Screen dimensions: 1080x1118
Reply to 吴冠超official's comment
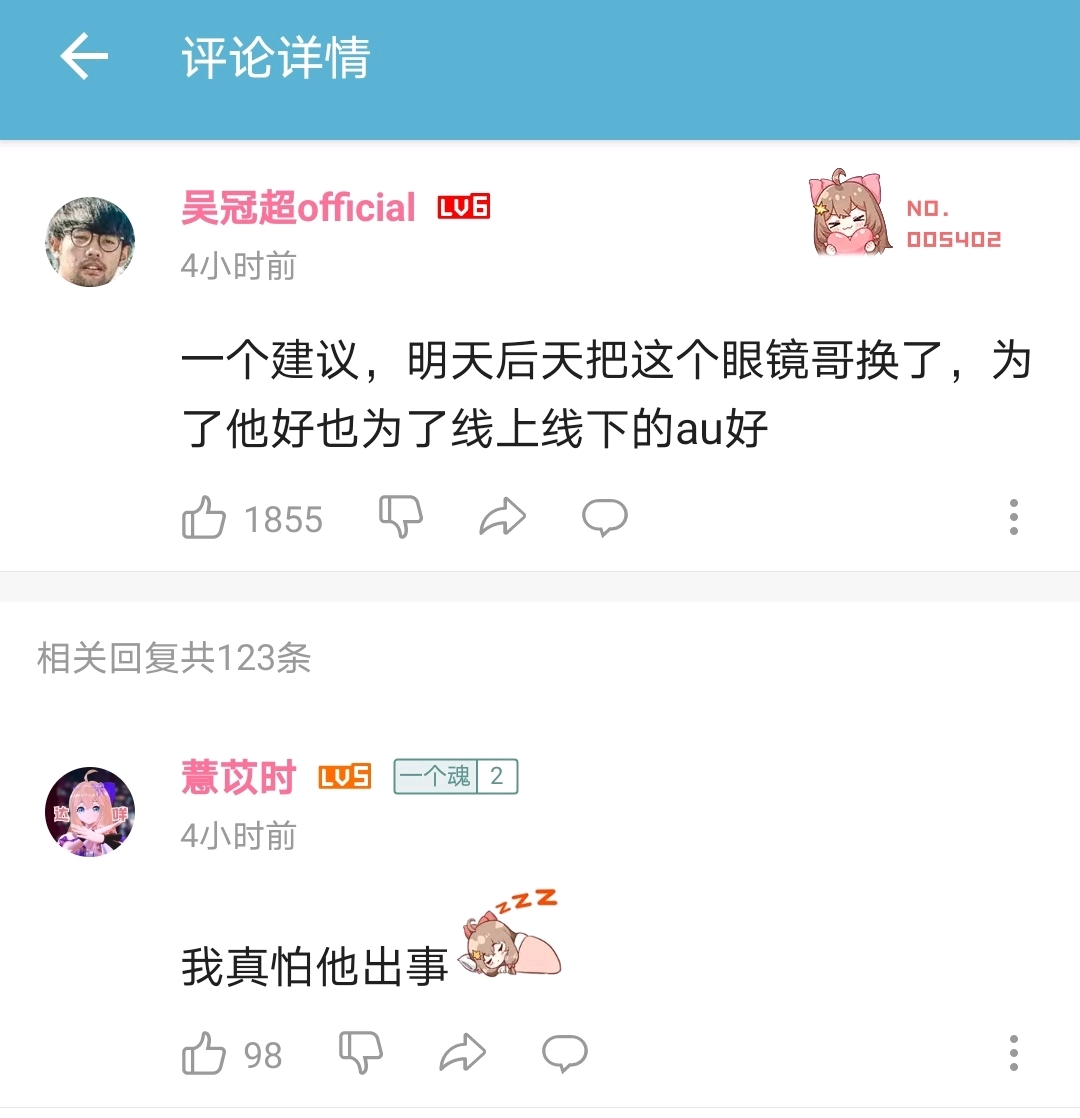point(604,517)
